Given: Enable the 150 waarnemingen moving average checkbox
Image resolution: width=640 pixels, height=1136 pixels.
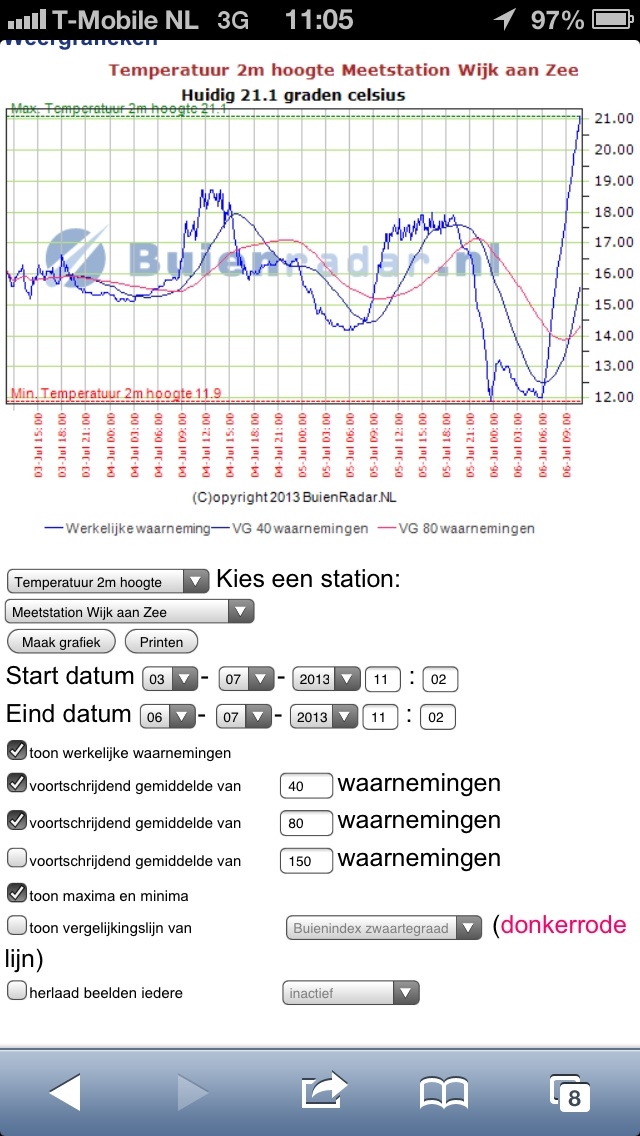Looking at the screenshot, I should [17, 859].
